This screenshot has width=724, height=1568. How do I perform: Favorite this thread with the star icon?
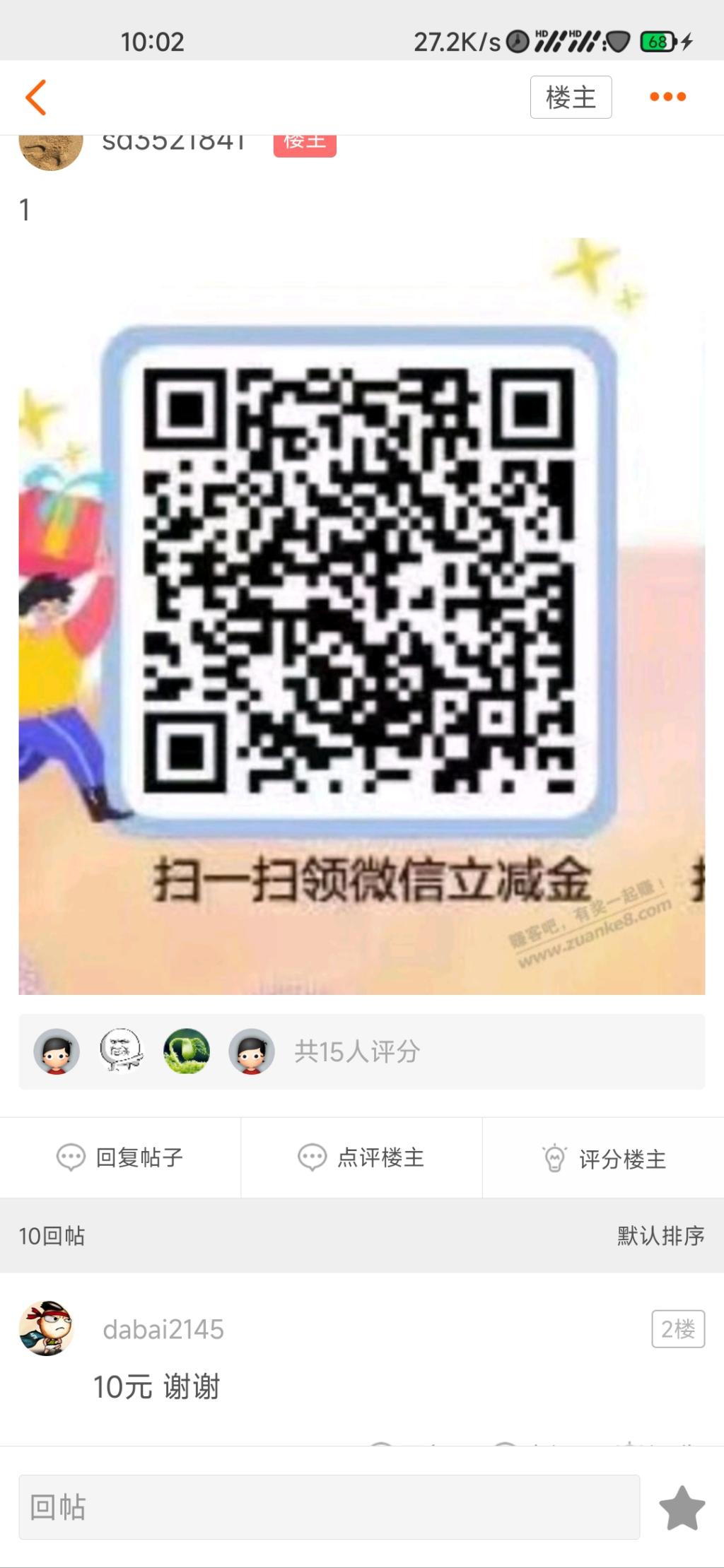[682, 1507]
